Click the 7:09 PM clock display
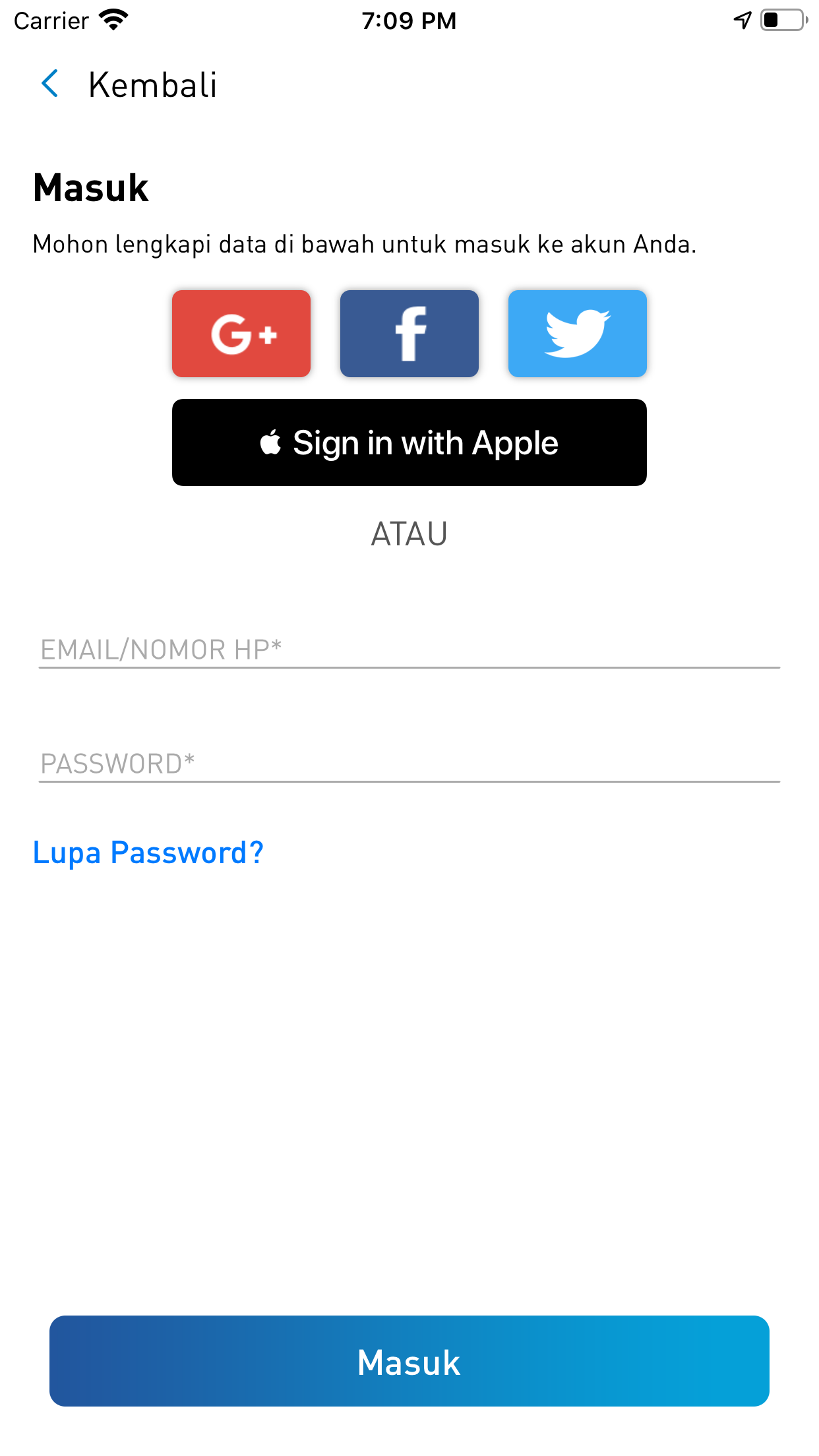Image resolution: width=819 pixels, height=1456 pixels. [x=409, y=20]
